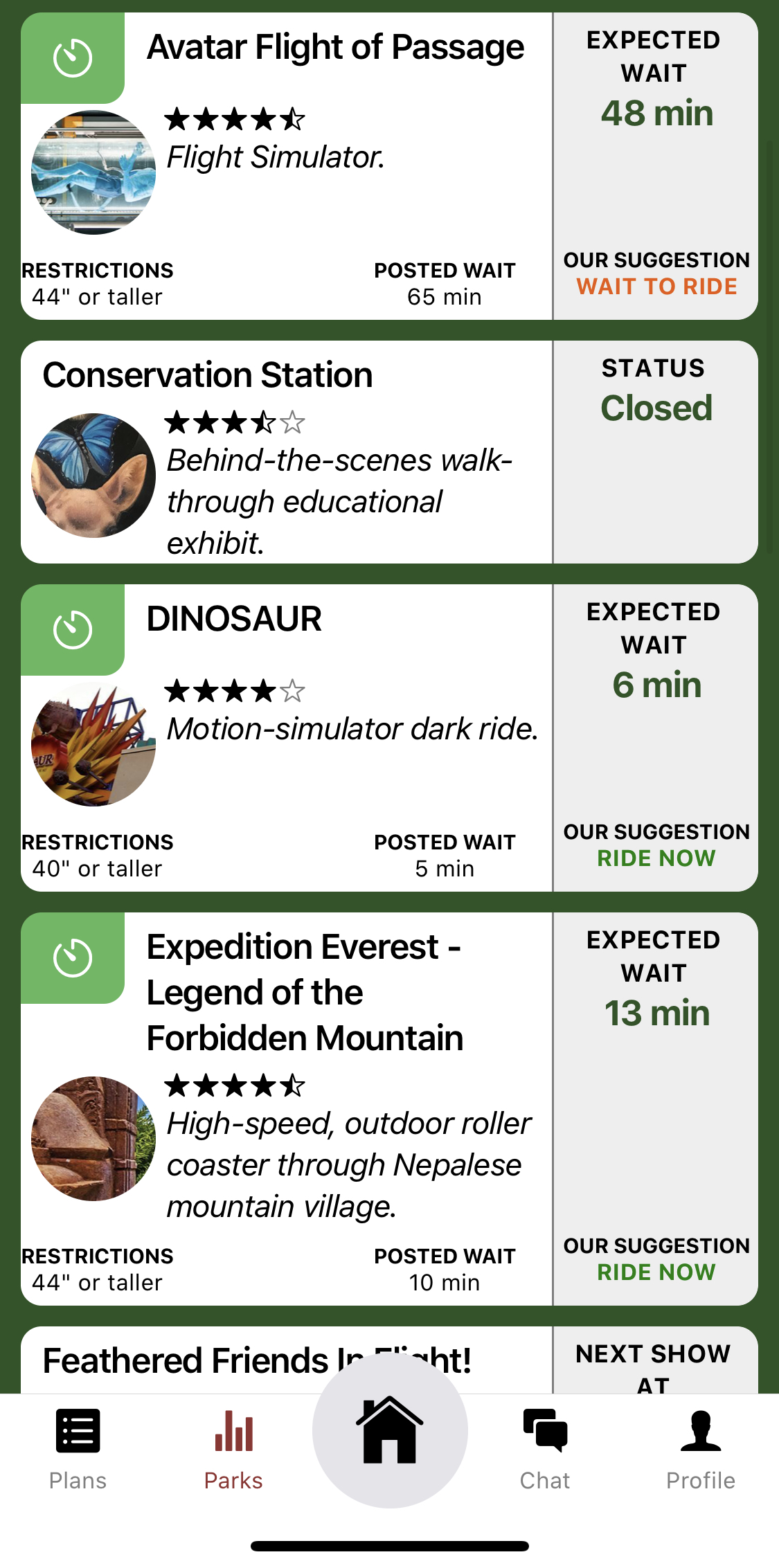779x1568 pixels.
Task: Open the Avatar Flight of Passage card
Action: click(x=335, y=48)
